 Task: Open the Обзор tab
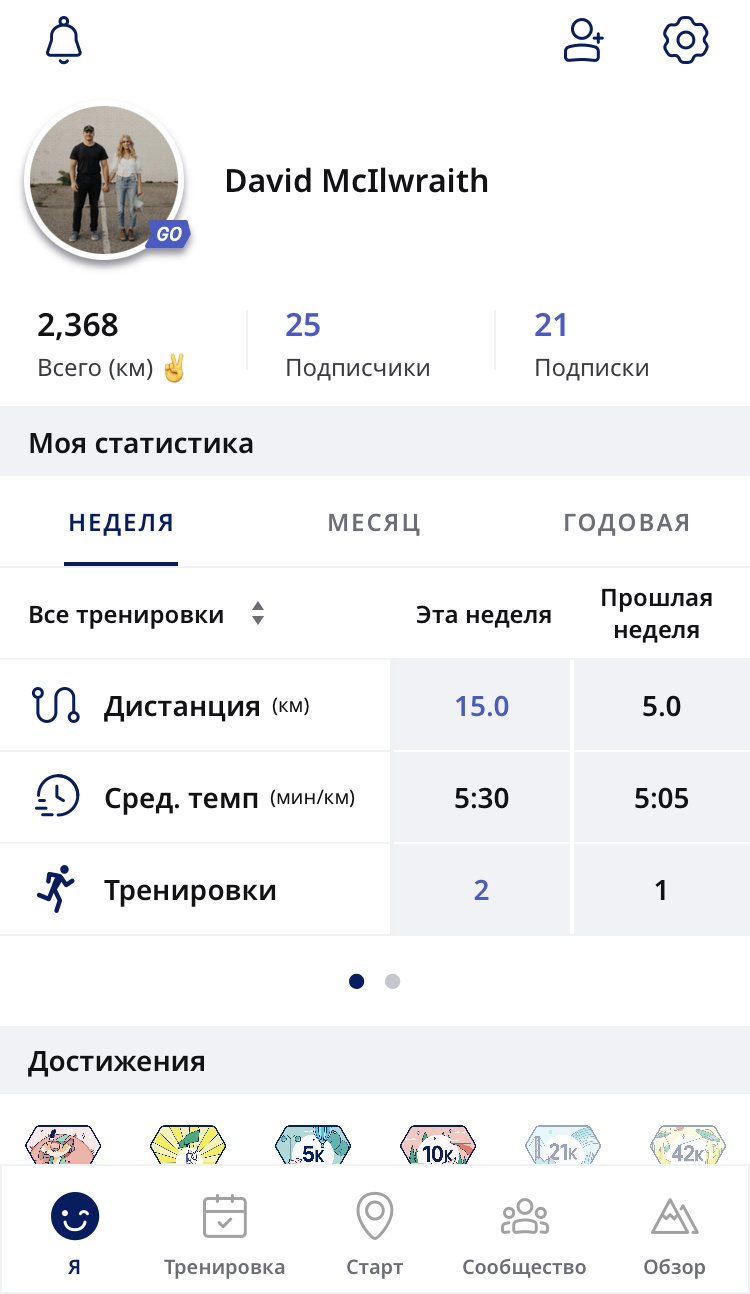[x=674, y=1234]
